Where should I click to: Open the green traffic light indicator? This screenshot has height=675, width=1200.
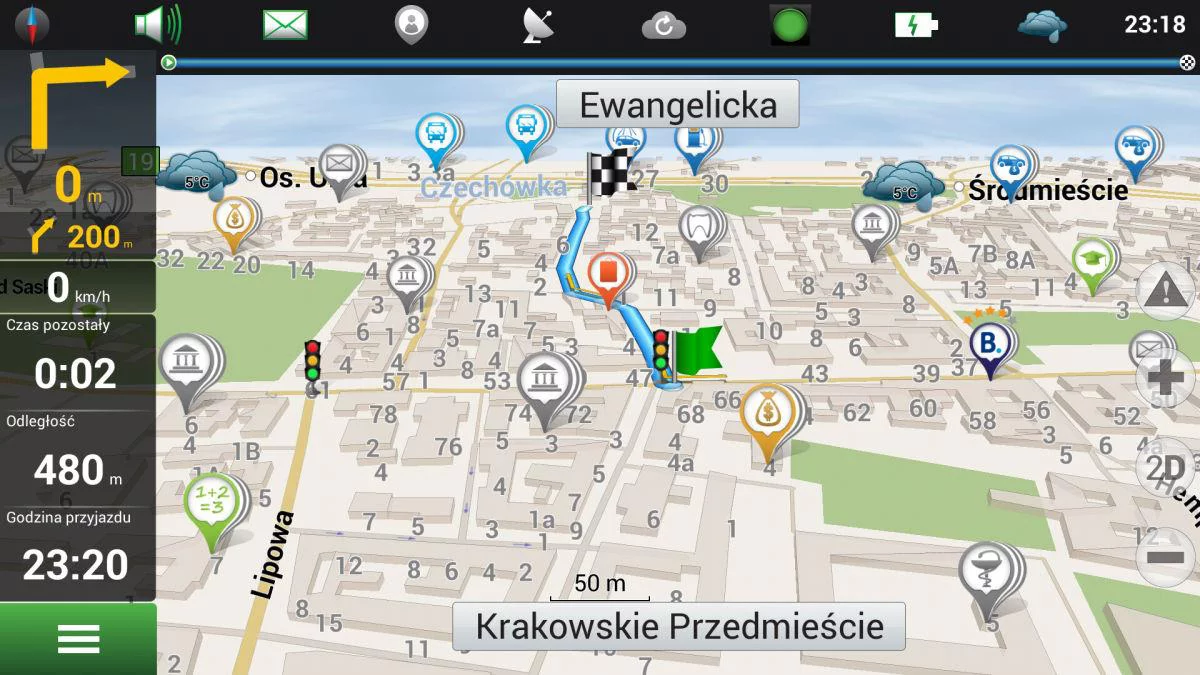pyautogui.click(x=789, y=24)
